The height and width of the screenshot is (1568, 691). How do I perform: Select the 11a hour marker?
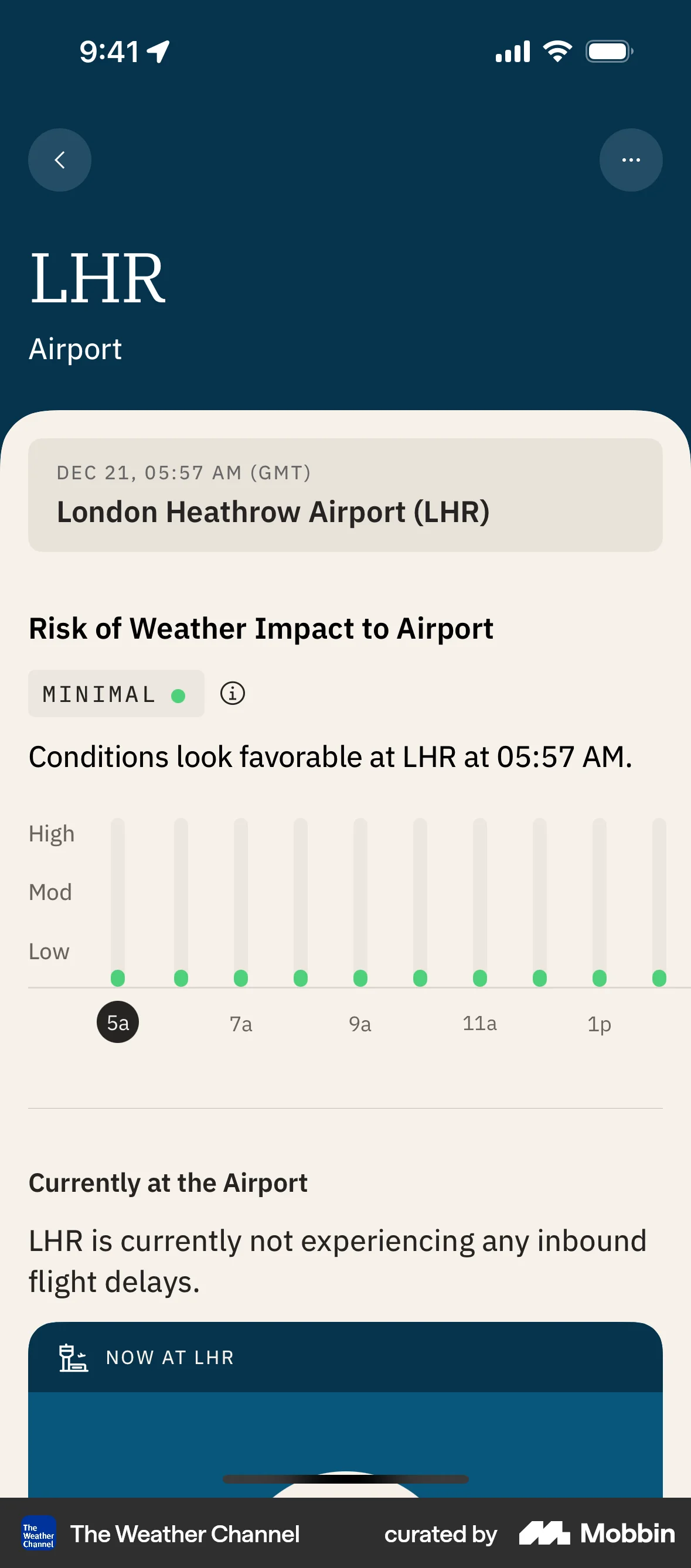[480, 1023]
